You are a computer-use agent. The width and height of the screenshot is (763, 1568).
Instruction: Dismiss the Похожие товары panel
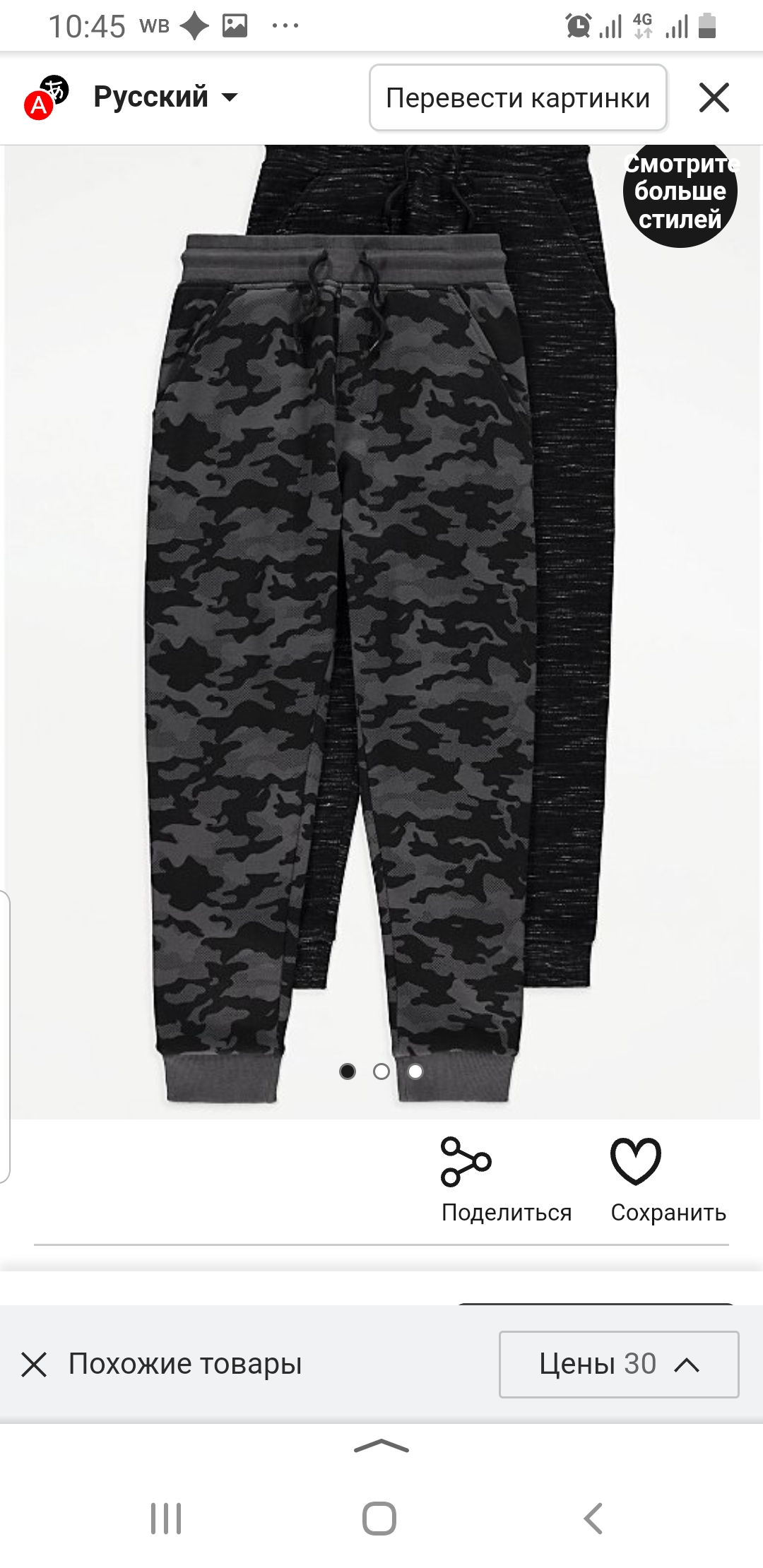(34, 1364)
